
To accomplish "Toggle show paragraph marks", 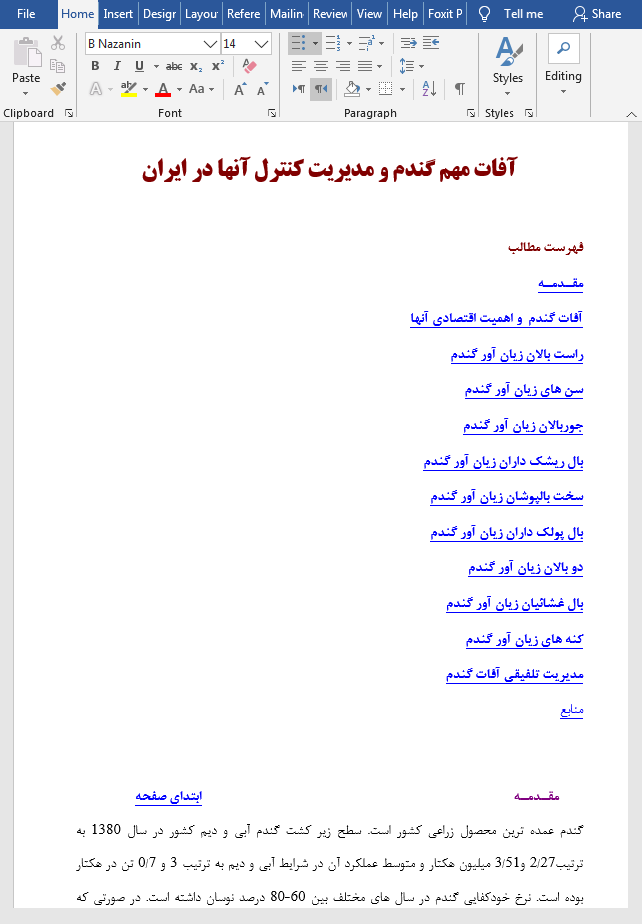I will [x=460, y=88].
